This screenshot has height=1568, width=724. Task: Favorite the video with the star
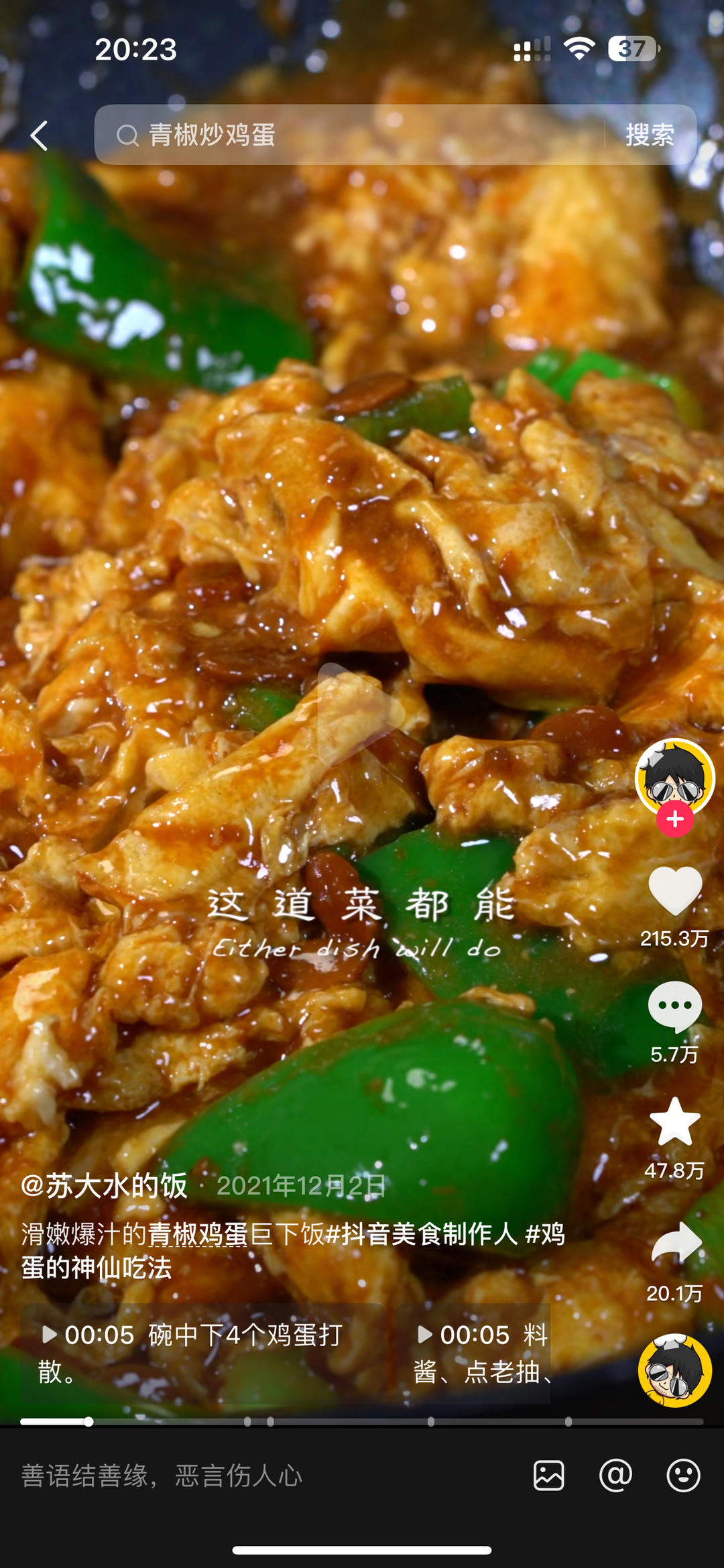[x=674, y=1122]
